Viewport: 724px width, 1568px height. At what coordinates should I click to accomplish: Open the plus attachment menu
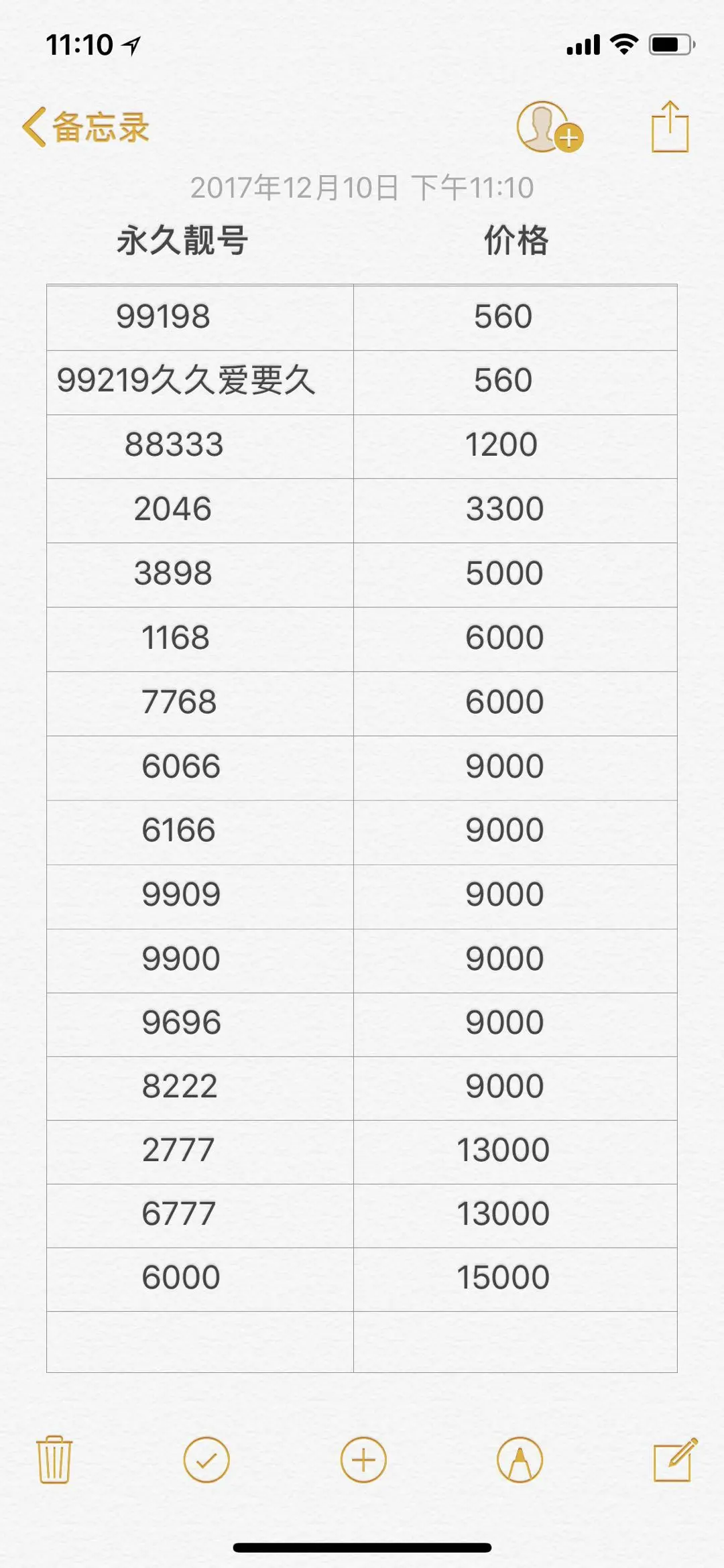(x=363, y=1459)
